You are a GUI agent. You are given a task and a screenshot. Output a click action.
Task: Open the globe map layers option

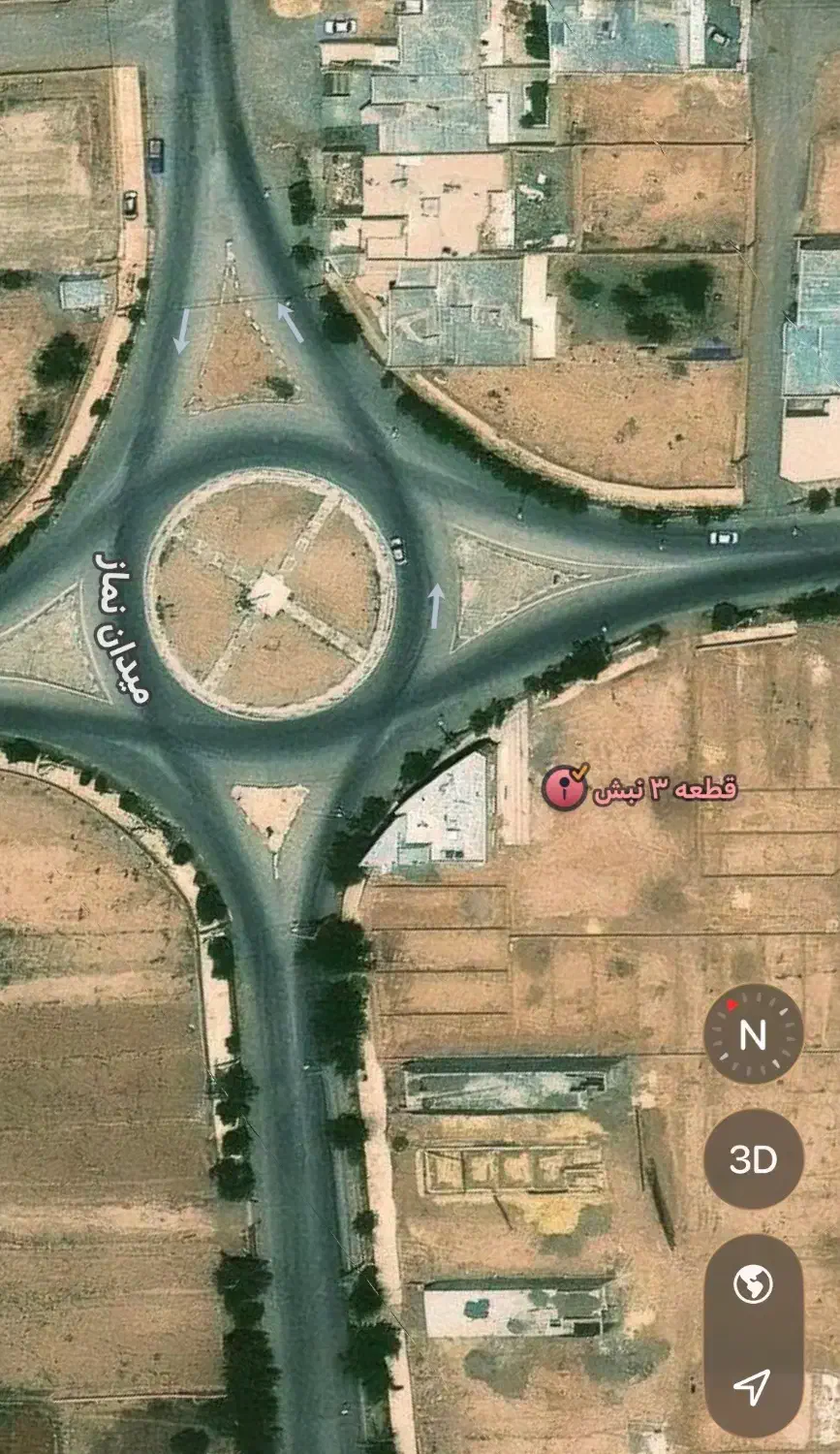tap(753, 1285)
